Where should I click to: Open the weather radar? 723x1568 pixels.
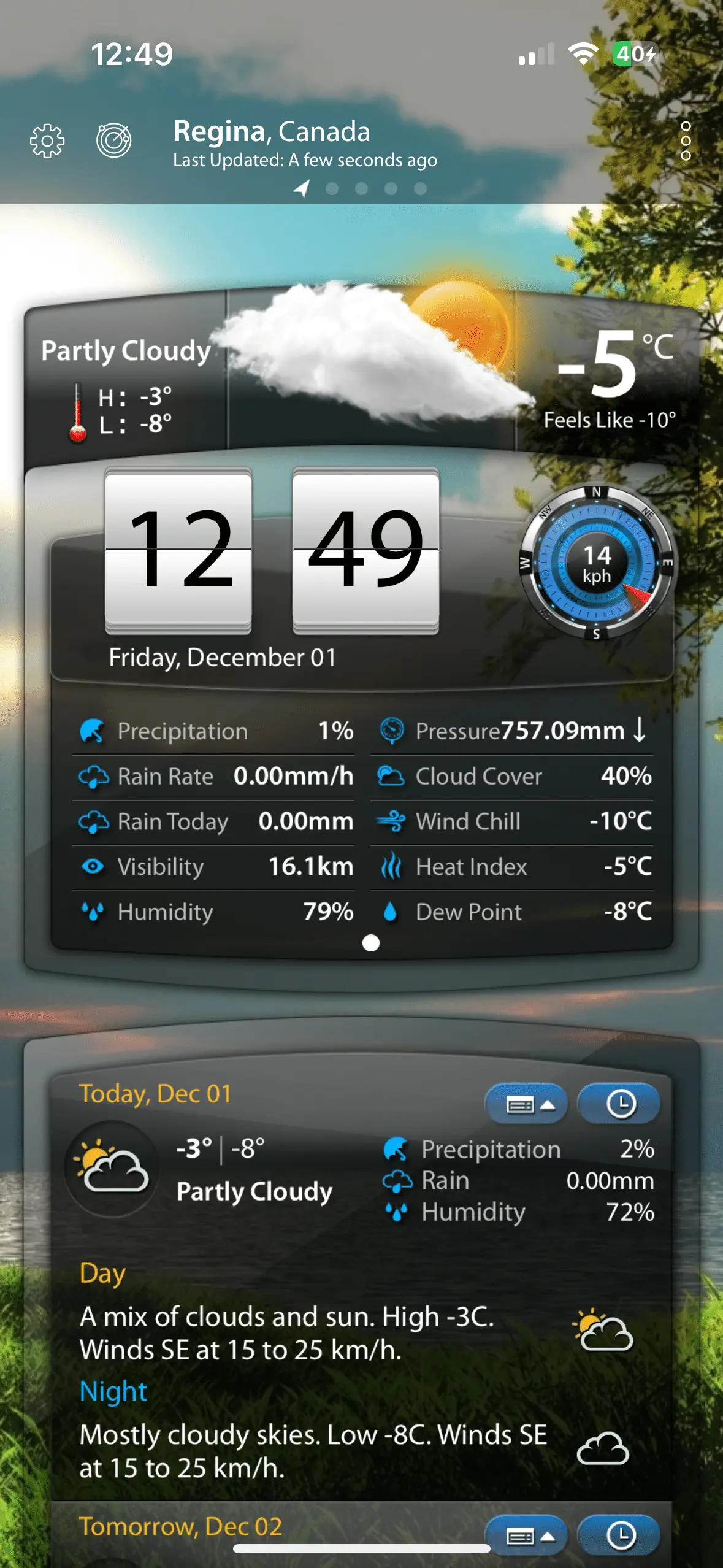[114, 140]
